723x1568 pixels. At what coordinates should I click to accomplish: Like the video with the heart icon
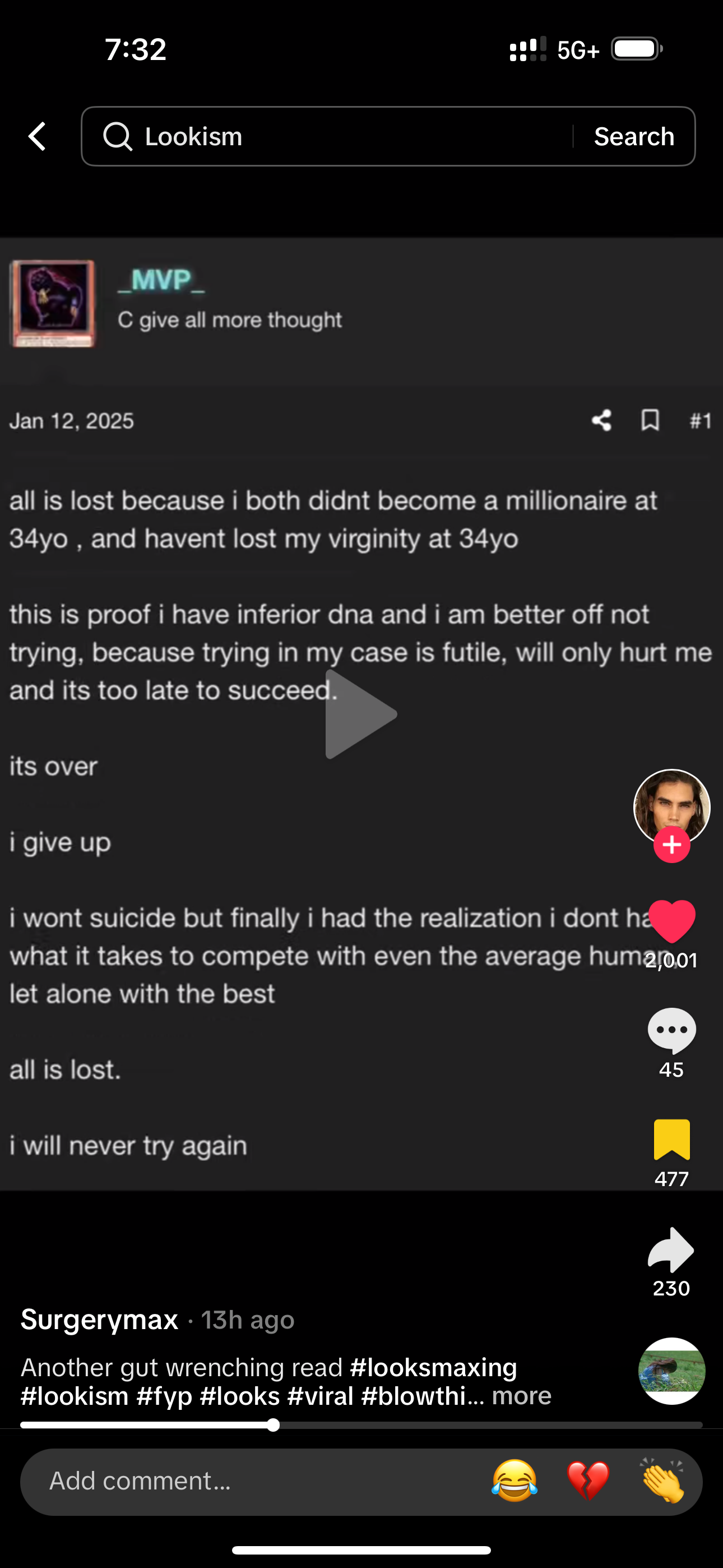click(x=671, y=921)
